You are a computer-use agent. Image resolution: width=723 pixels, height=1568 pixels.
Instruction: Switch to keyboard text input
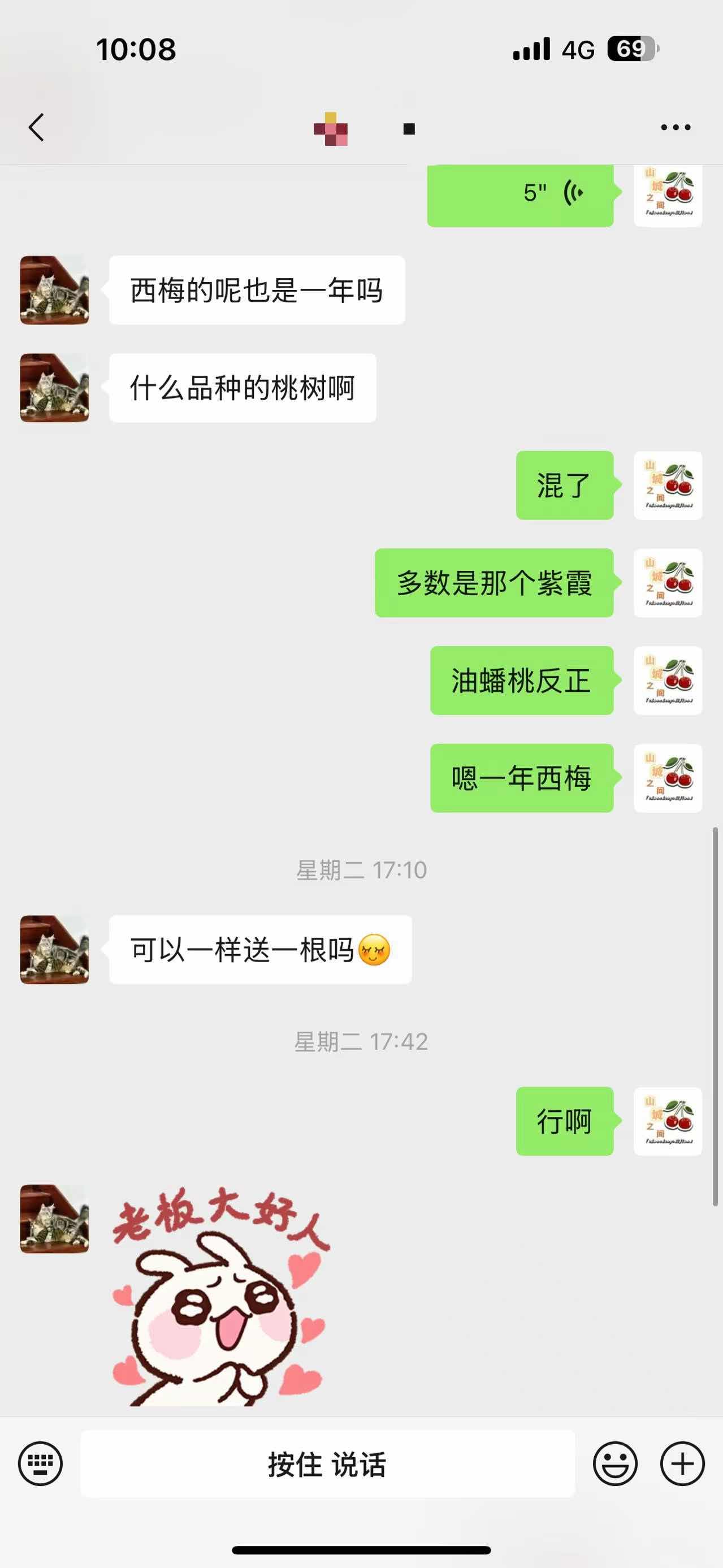pyautogui.click(x=40, y=1463)
